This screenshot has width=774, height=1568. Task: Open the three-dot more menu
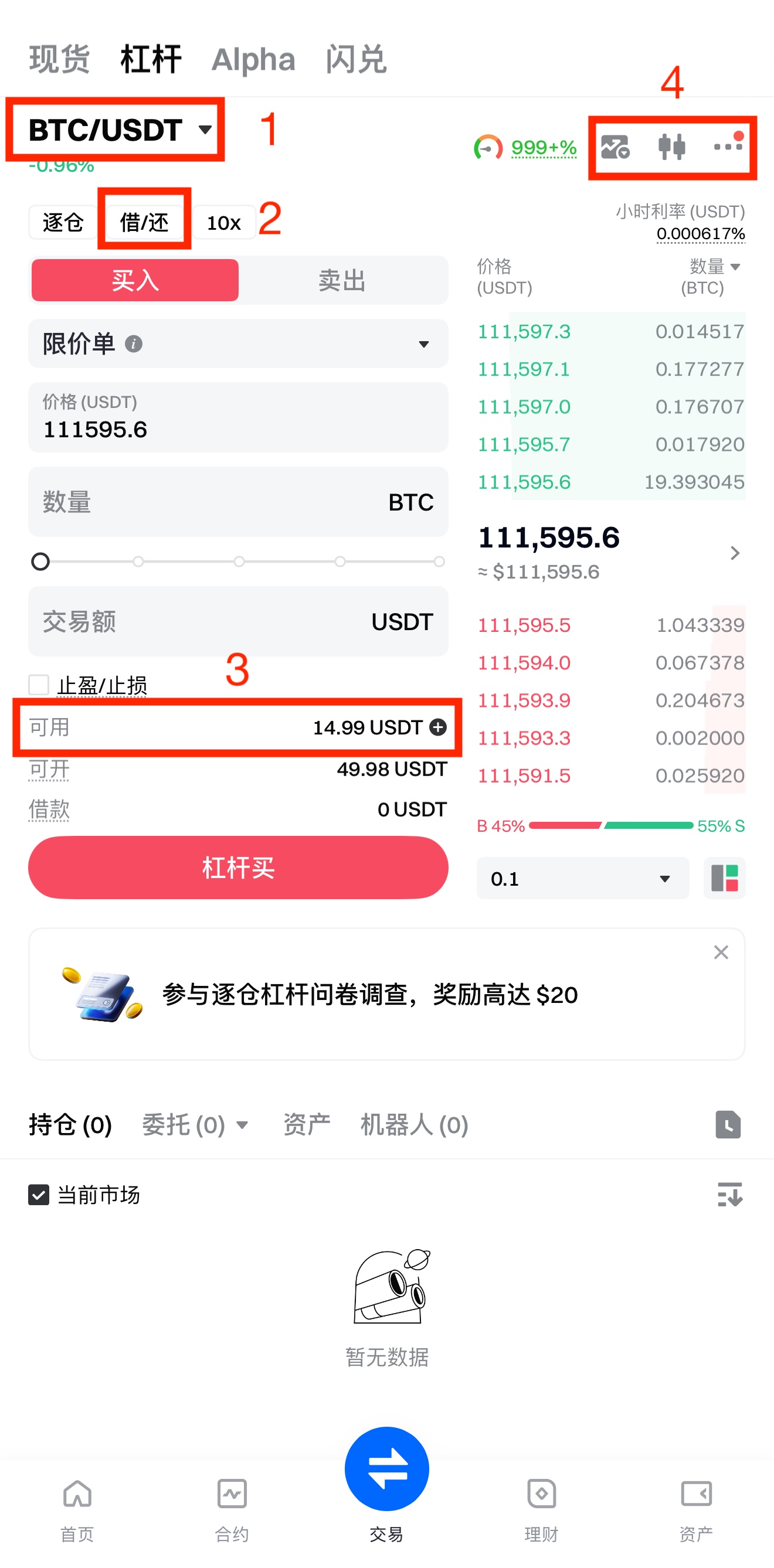click(x=727, y=147)
